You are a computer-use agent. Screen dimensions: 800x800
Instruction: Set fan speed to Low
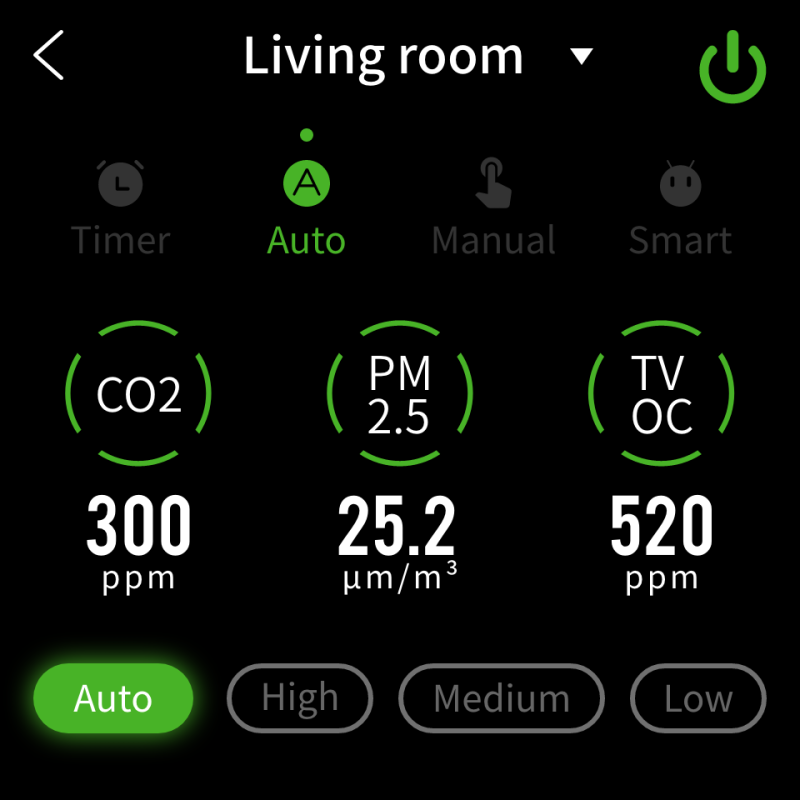click(698, 698)
